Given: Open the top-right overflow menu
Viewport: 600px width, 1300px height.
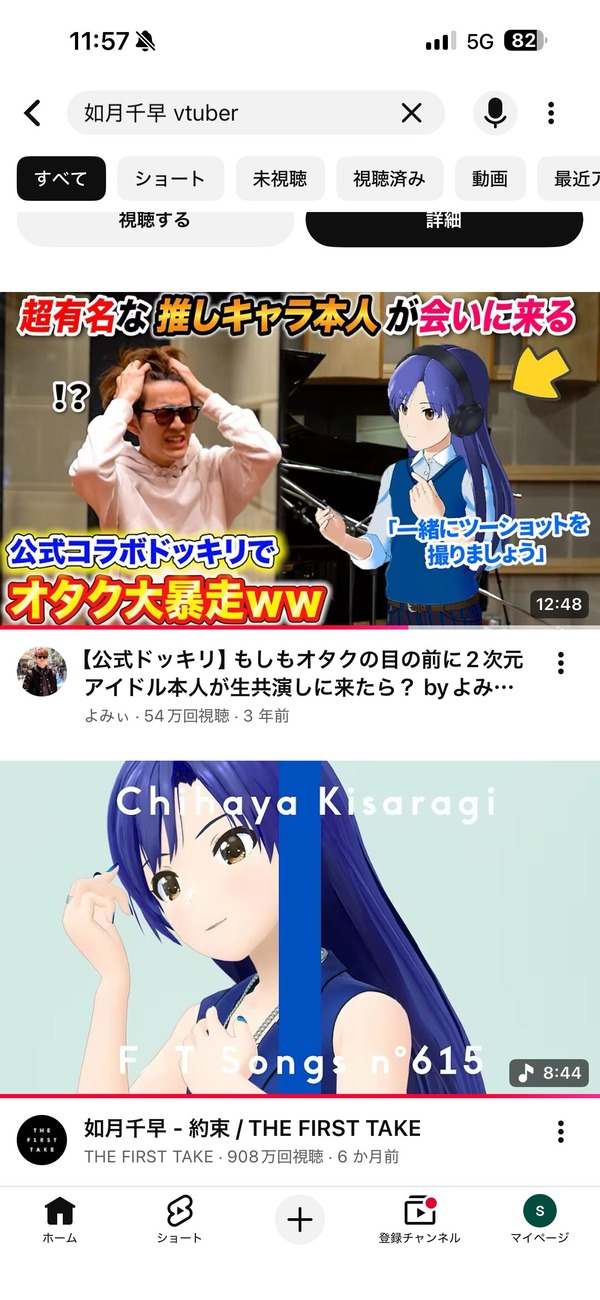Looking at the screenshot, I should [x=551, y=113].
